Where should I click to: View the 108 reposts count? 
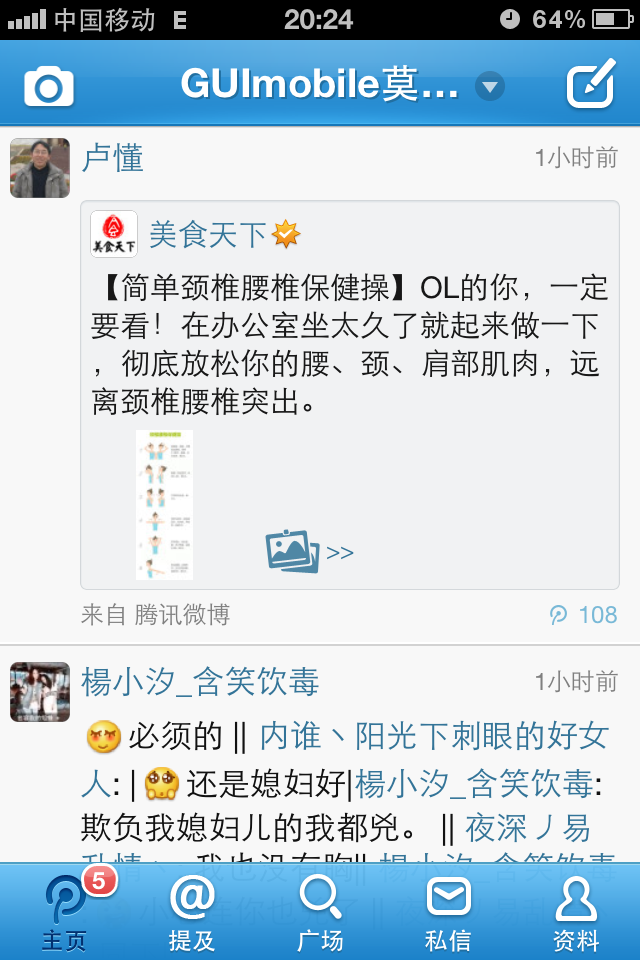point(585,615)
